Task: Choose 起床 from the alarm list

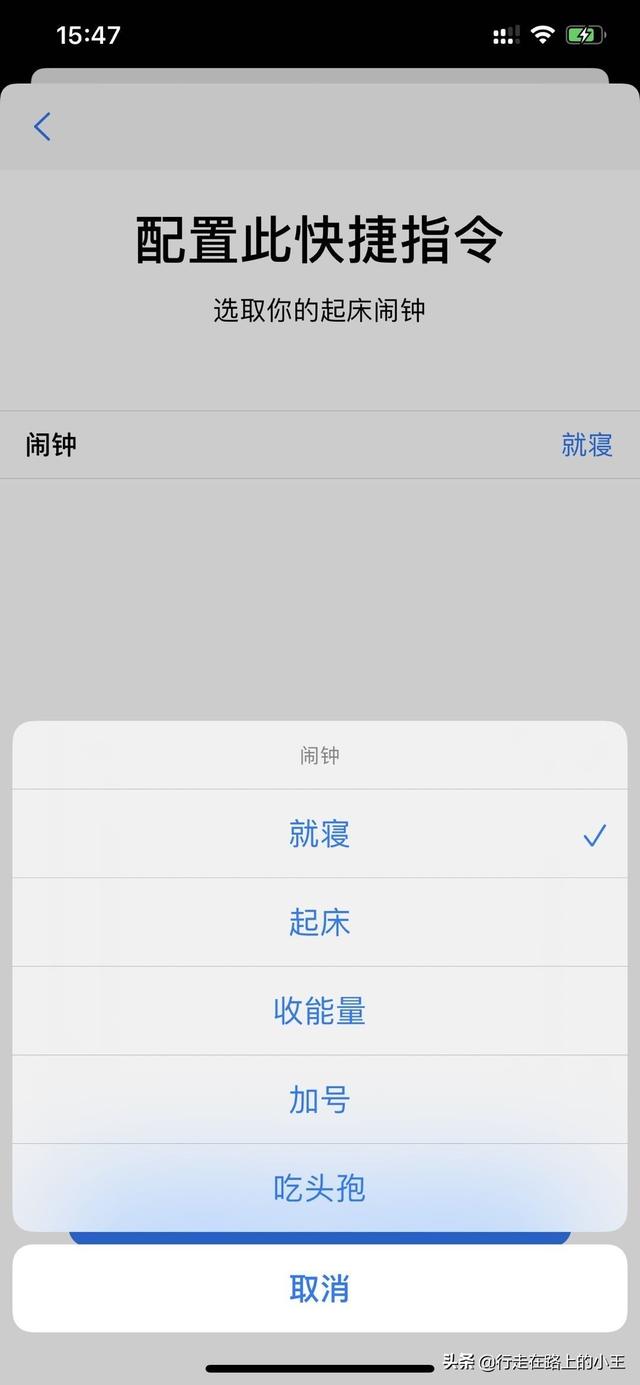Action: [x=320, y=922]
